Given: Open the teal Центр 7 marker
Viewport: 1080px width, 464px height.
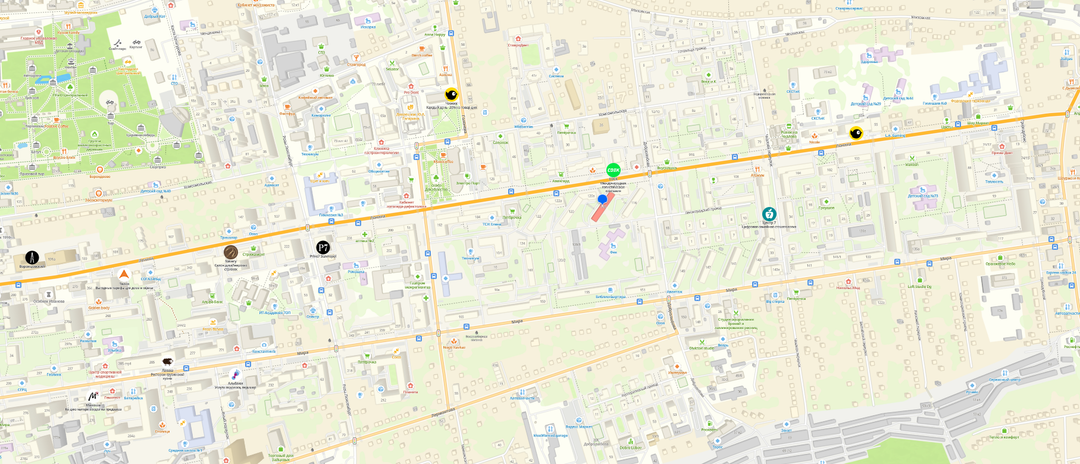Looking at the screenshot, I should [769, 214].
